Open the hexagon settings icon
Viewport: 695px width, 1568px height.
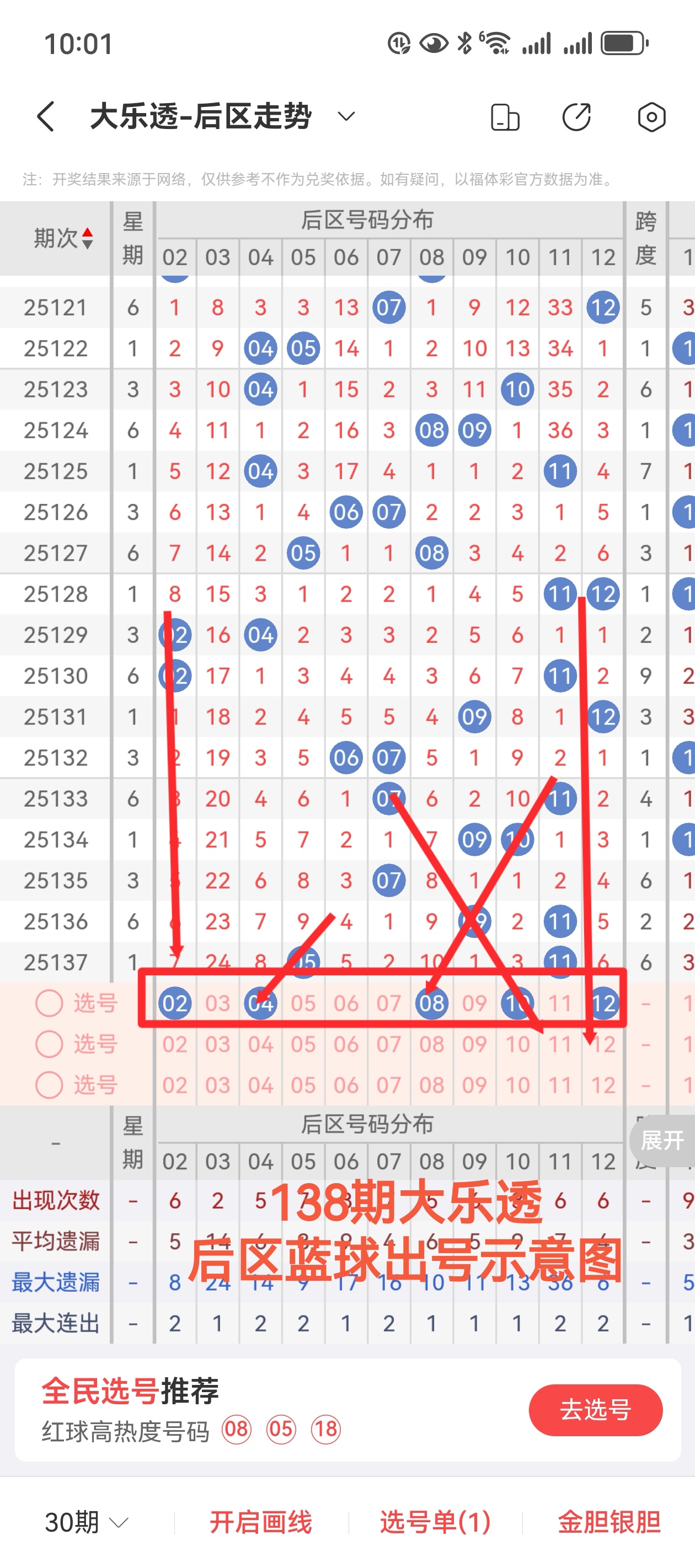click(651, 117)
